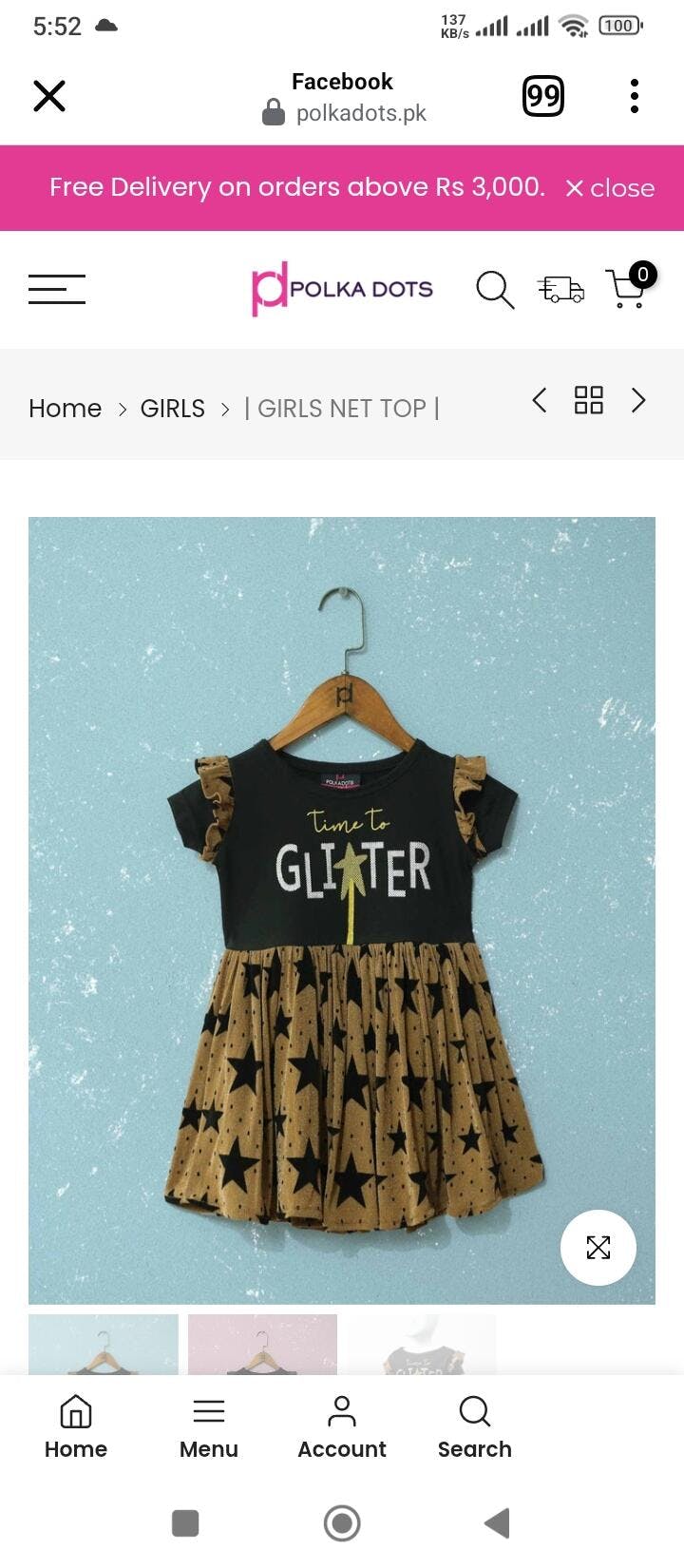Tap the Polka Dots logo
The image size is (684, 1568).
pos(342,289)
